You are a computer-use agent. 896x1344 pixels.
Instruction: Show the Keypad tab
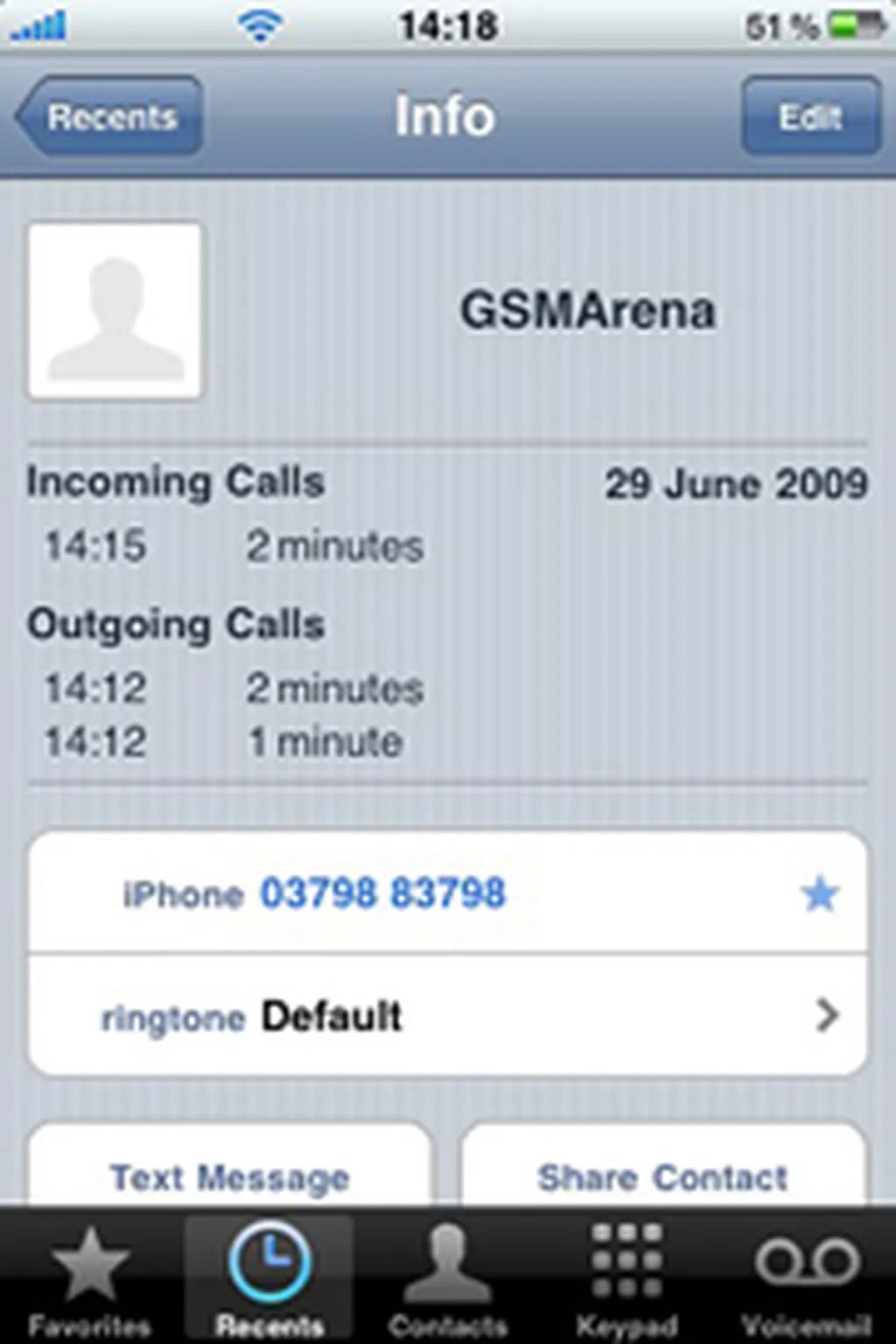626,1277
